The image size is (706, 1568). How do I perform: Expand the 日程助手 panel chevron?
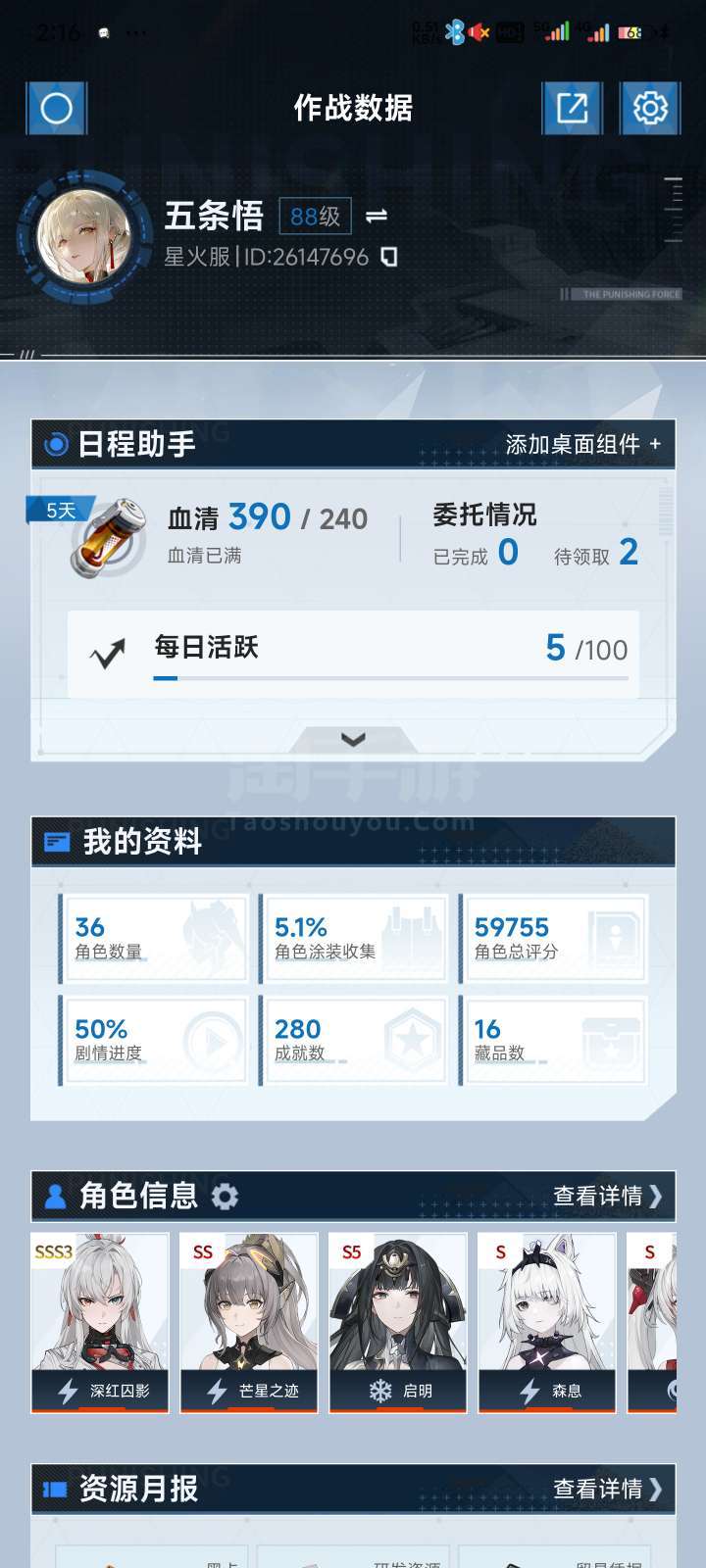point(353,740)
